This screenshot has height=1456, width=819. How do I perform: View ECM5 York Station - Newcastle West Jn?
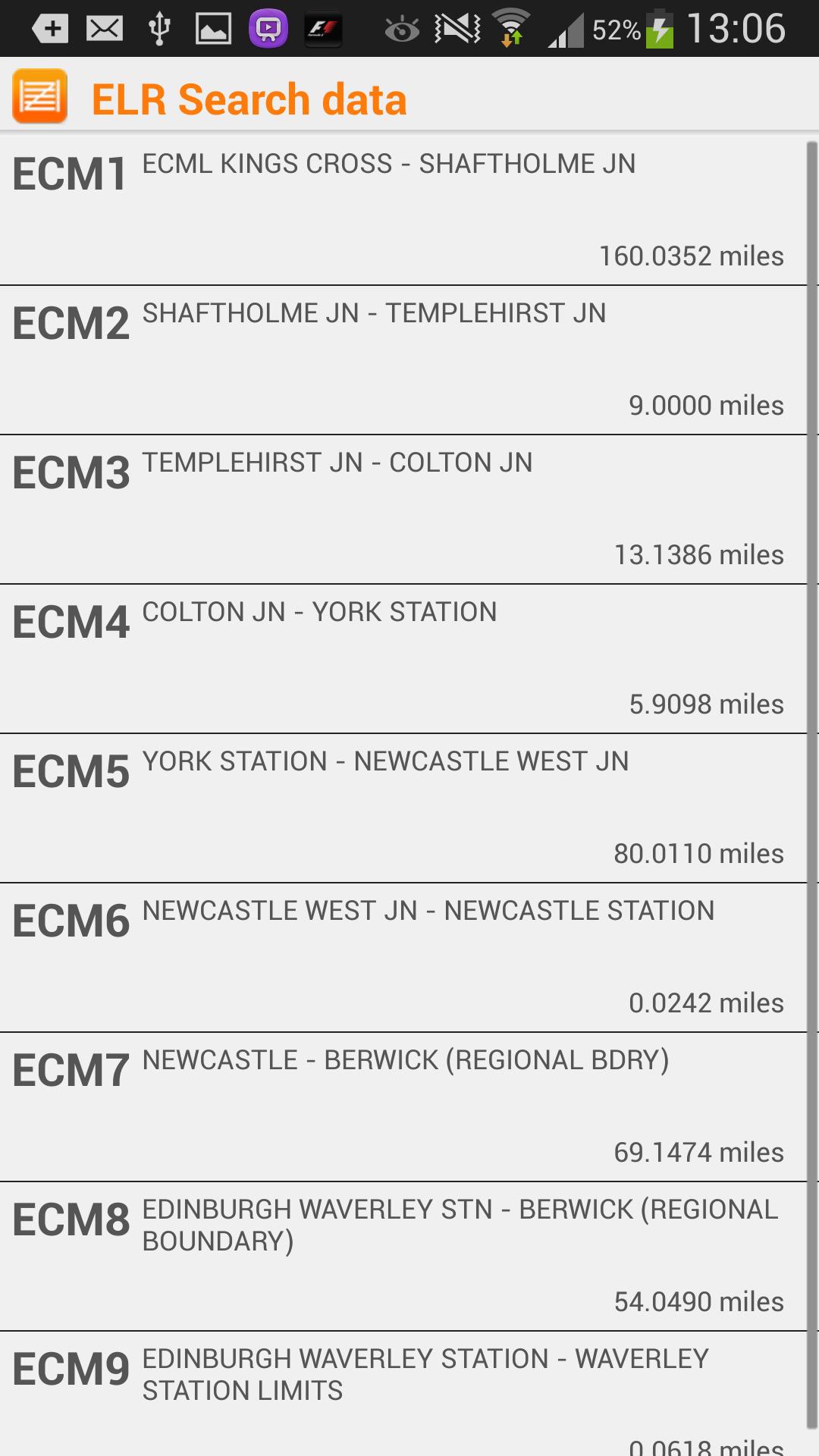point(402,808)
